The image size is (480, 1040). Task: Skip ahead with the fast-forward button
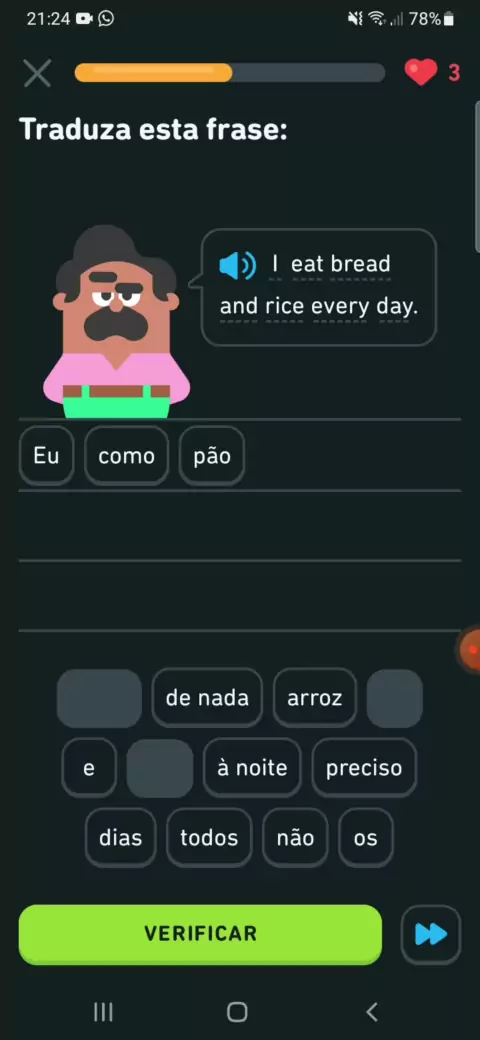click(x=431, y=935)
